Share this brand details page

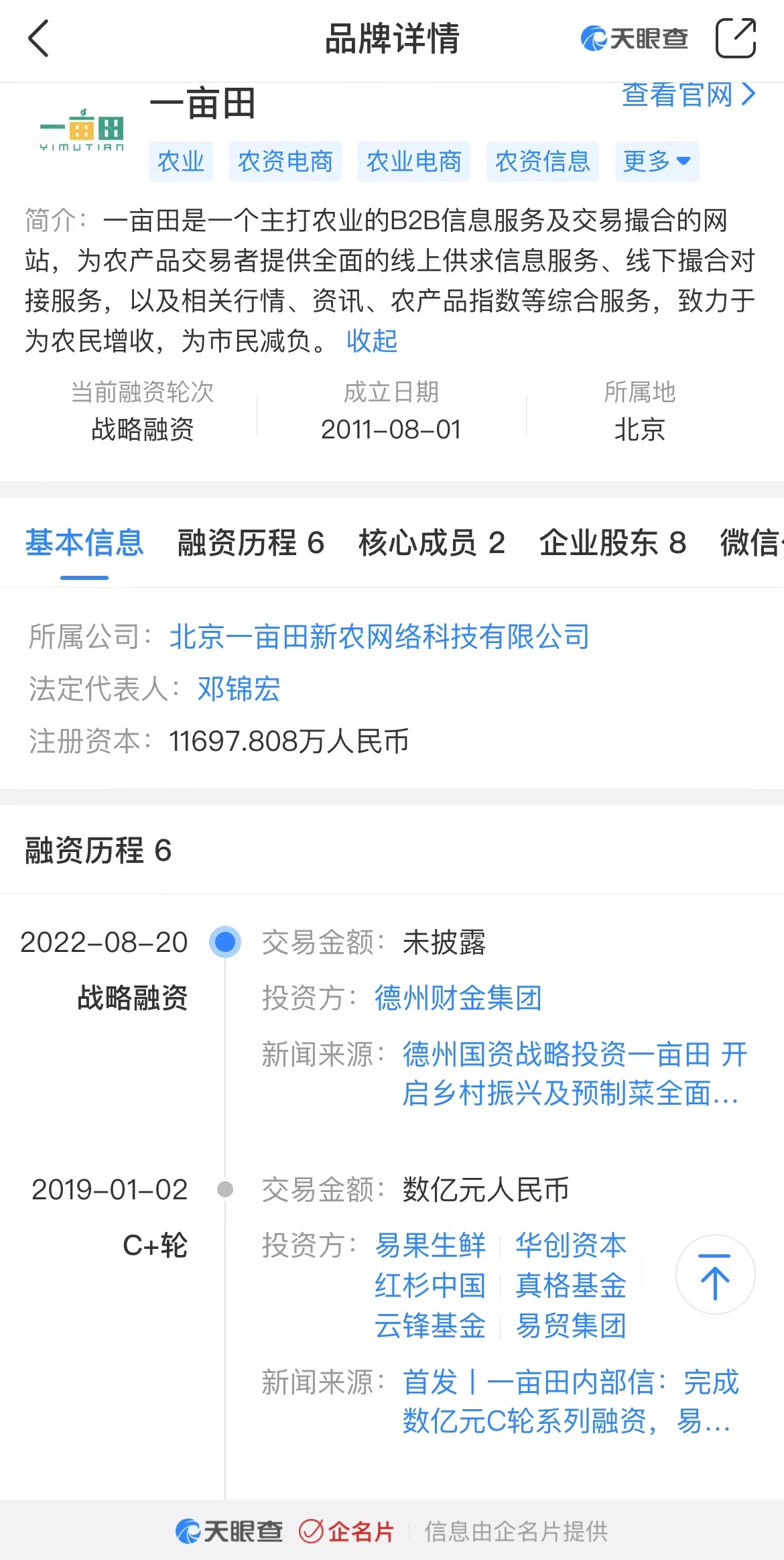pyautogui.click(x=735, y=38)
